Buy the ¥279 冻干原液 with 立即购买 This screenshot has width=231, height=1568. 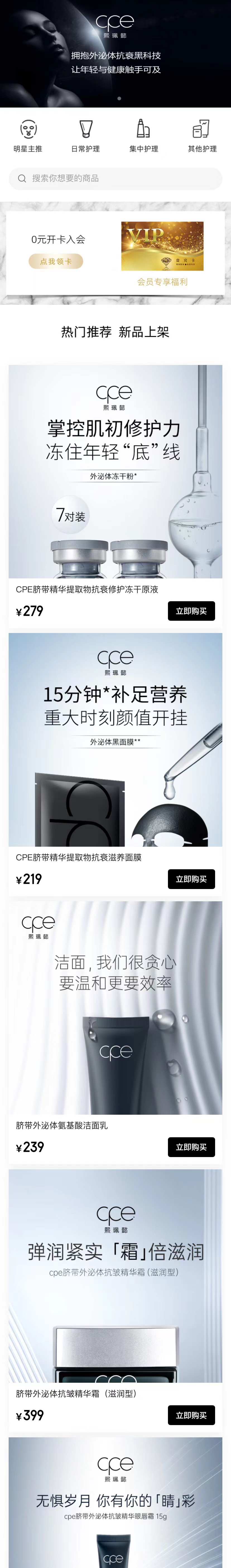click(191, 610)
